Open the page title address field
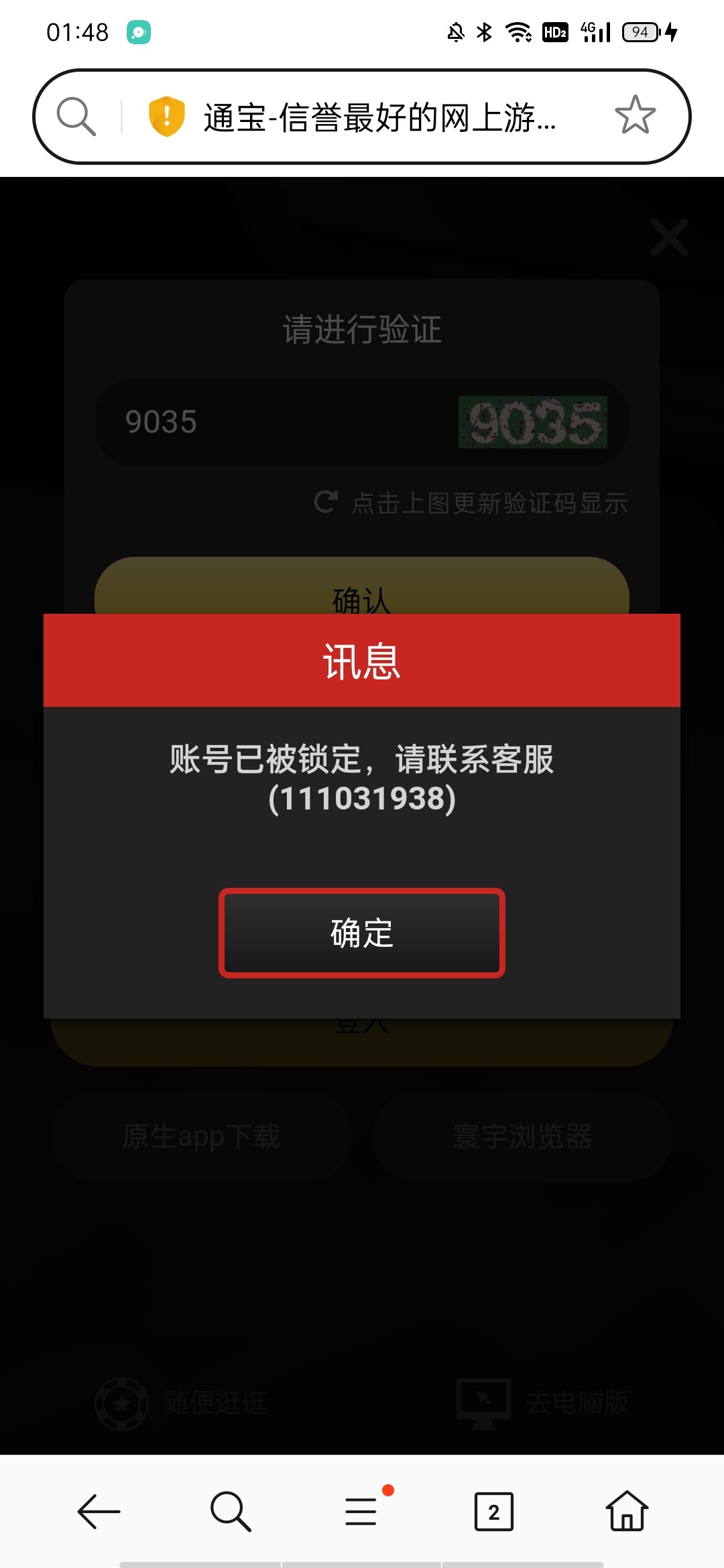The height and width of the screenshot is (1568, 724). pos(379,118)
